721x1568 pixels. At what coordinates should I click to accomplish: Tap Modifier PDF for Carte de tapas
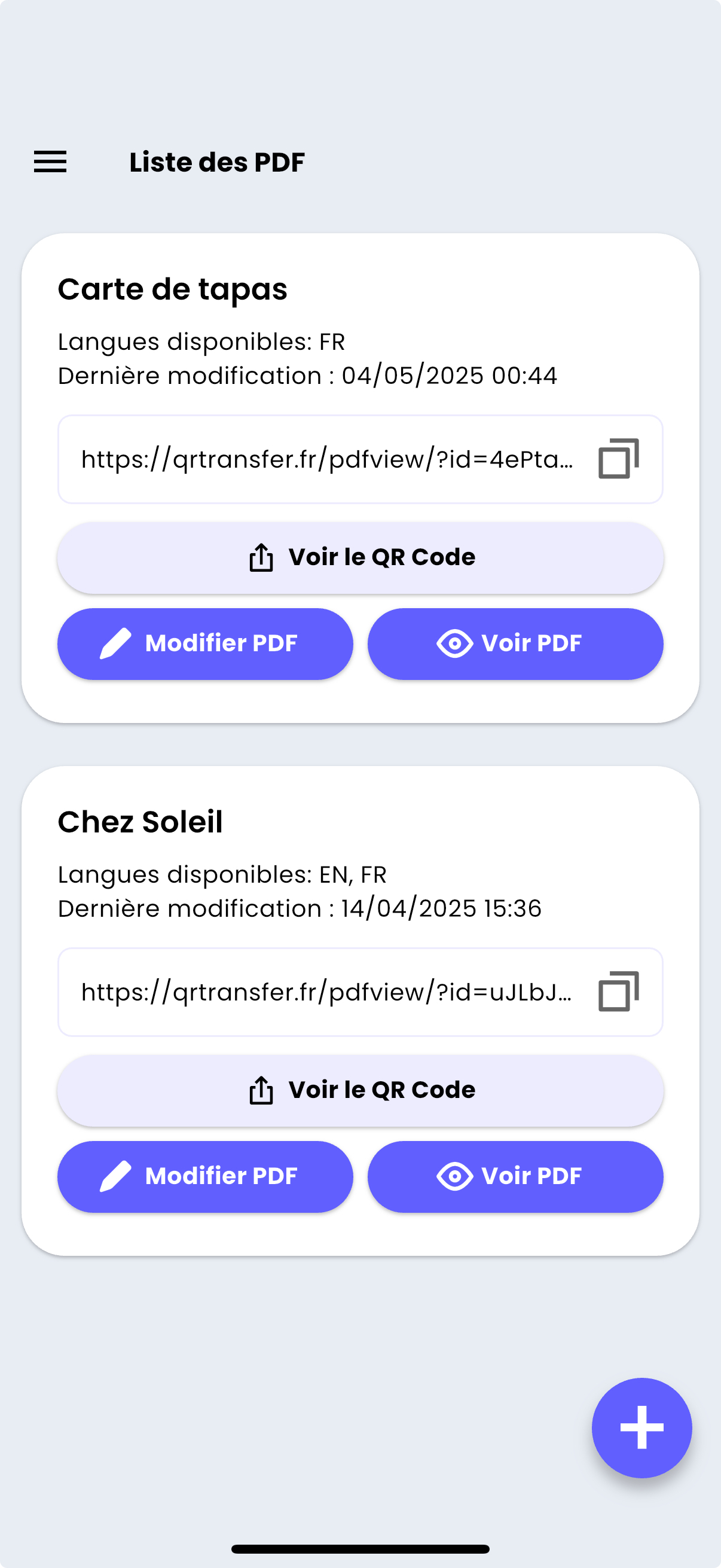205,644
